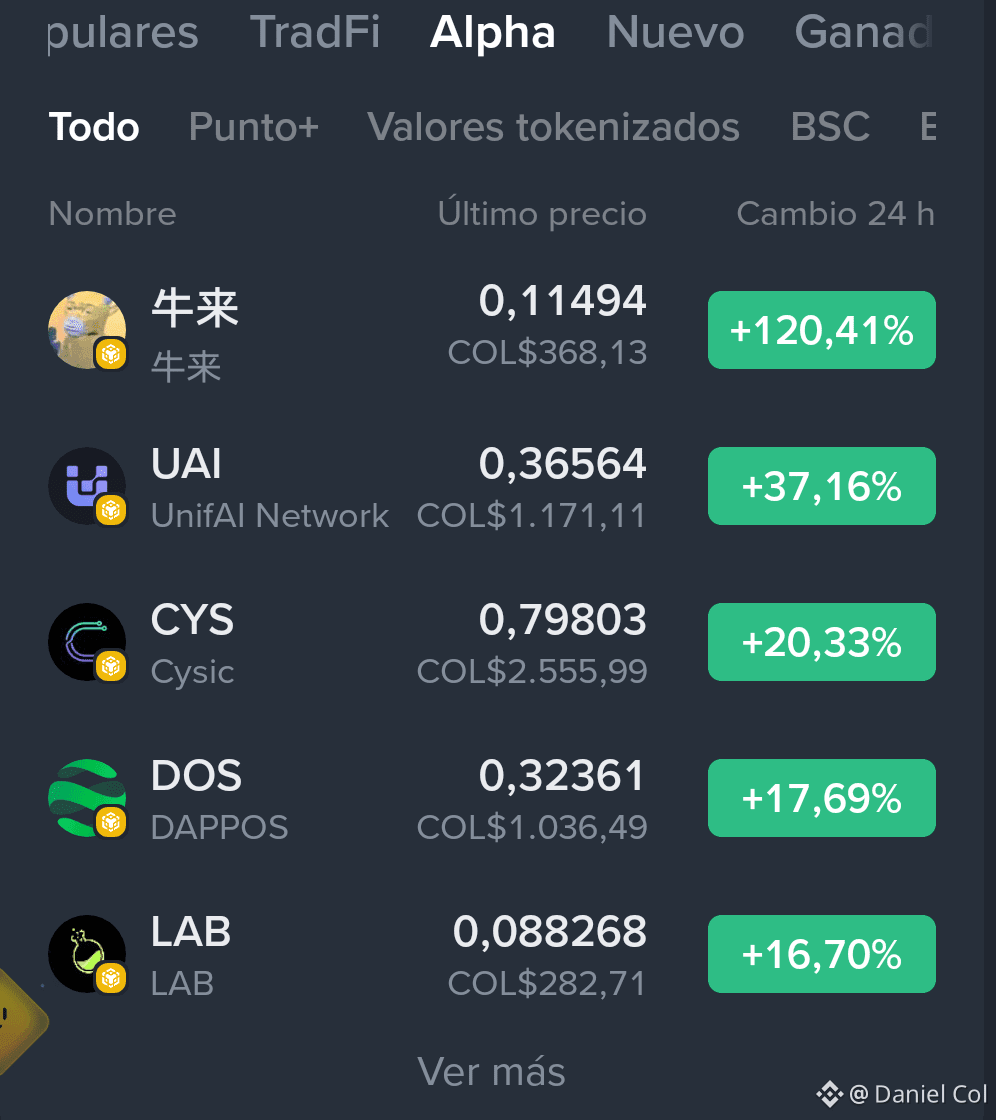This screenshot has height=1120, width=996.
Task: Open the 牛来 token row
Action: point(492,330)
